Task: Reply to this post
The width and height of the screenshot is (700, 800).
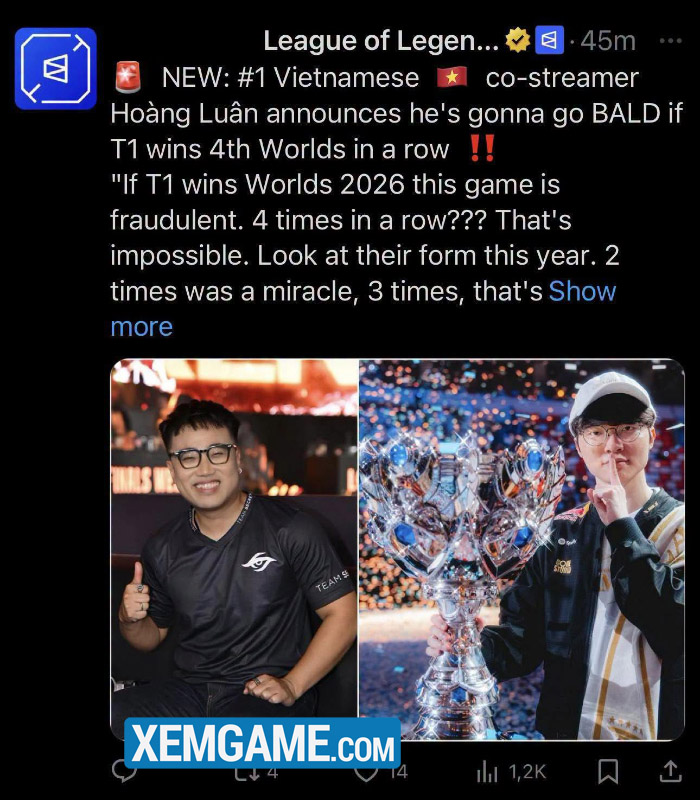Action: pos(123,771)
